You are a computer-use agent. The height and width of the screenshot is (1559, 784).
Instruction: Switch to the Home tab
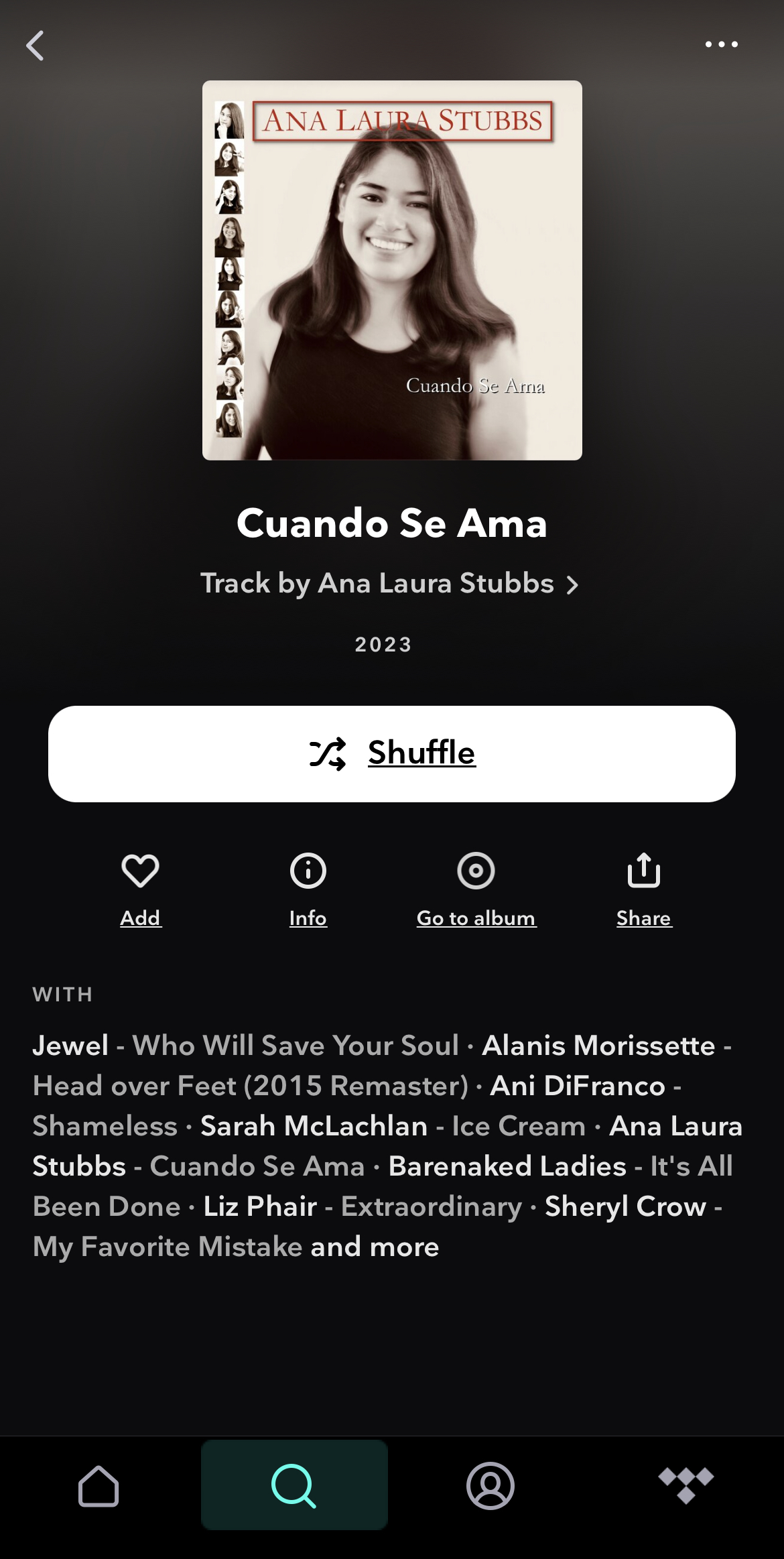(x=99, y=1485)
